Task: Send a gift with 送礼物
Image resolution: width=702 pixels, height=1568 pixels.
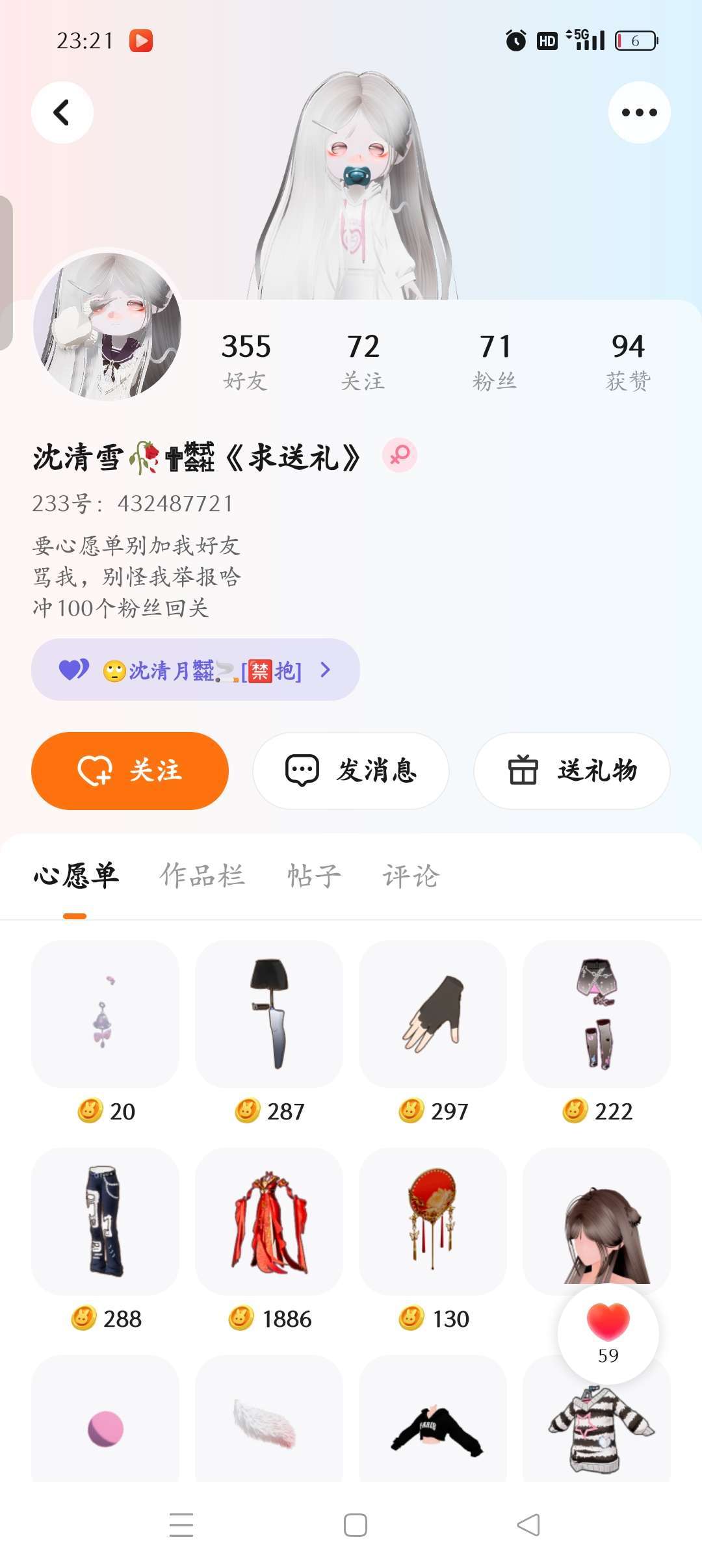Action: 572,770
